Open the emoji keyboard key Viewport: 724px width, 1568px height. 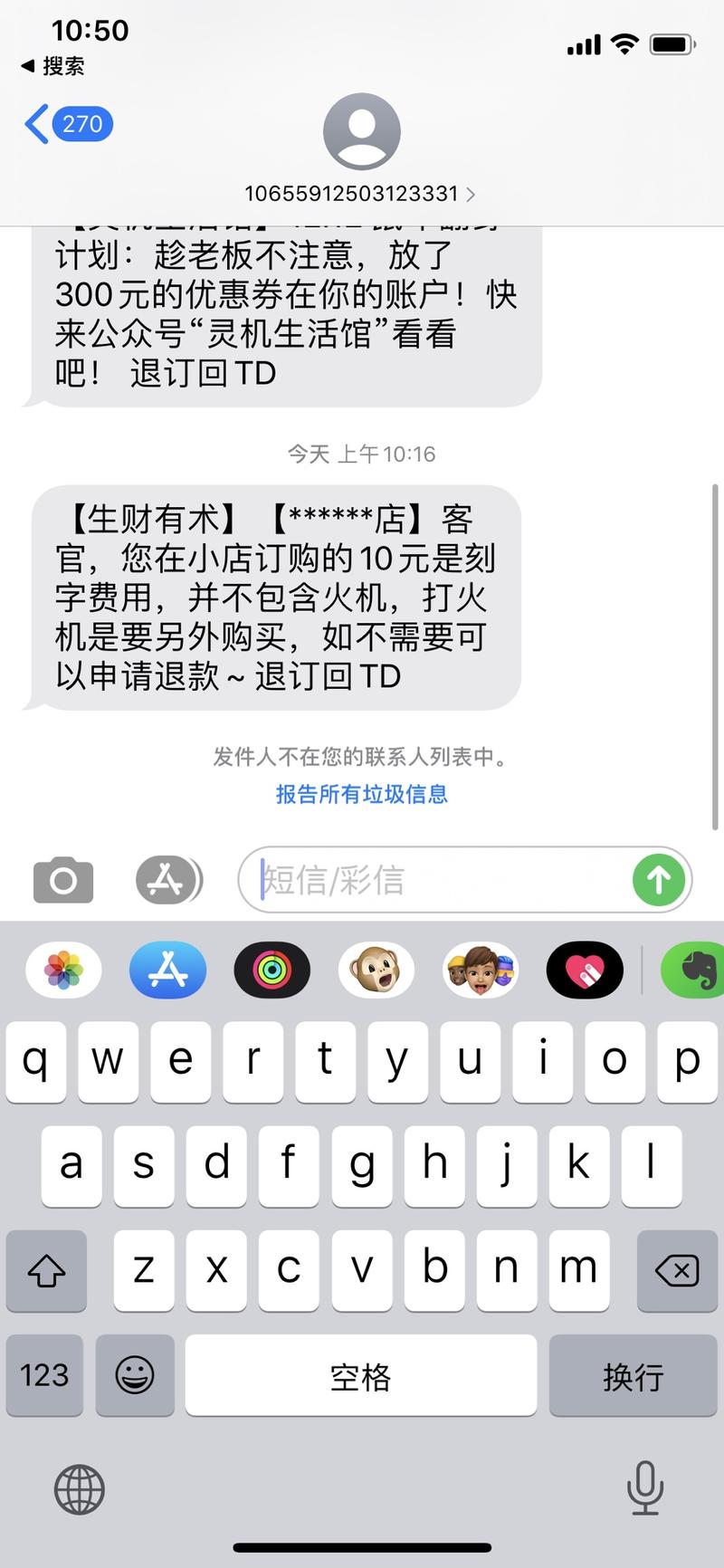coord(135,1376)
